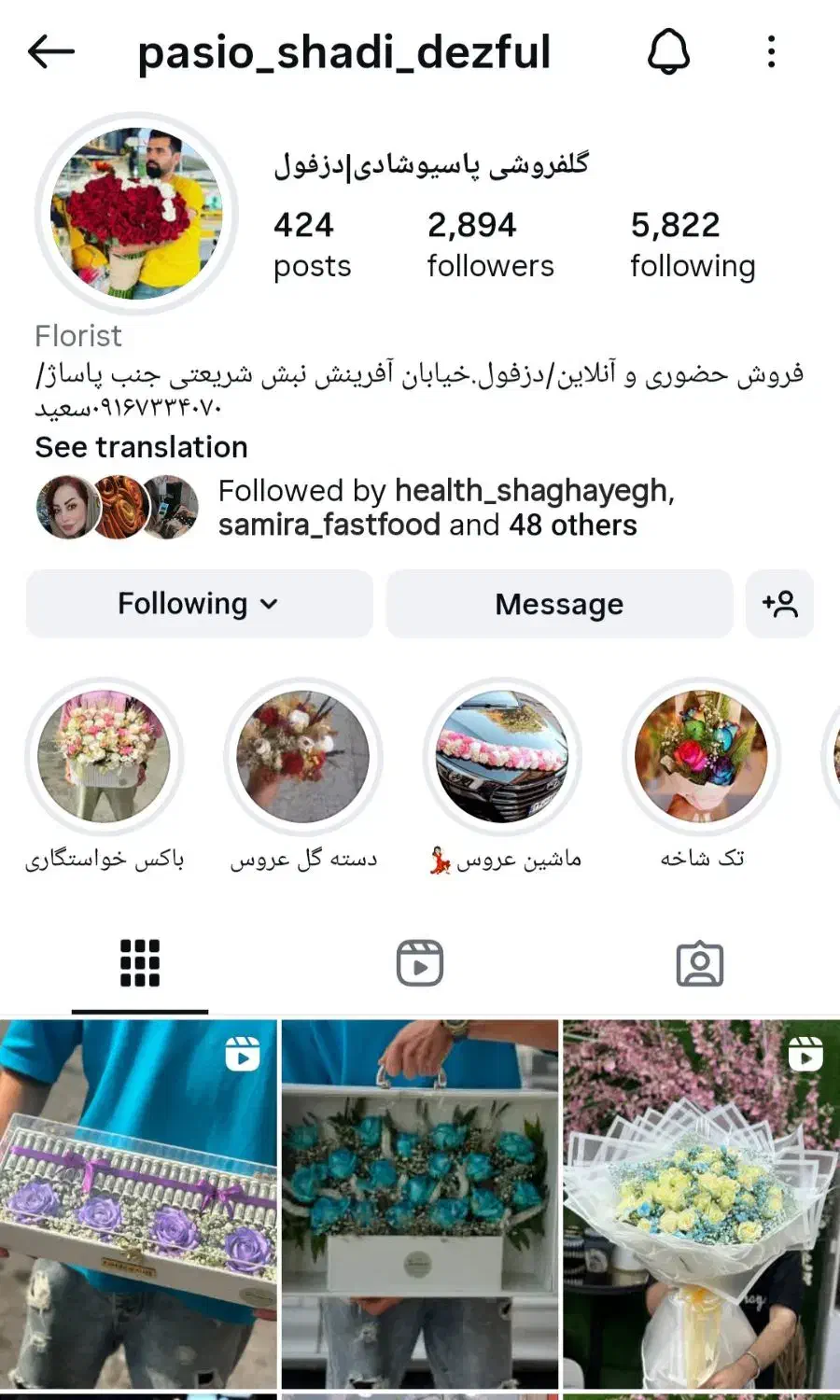
Task: Open the blue roses box post
Action: (x=420, y=1204)
